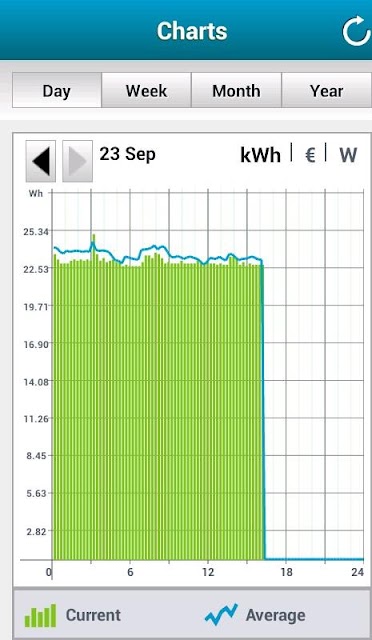Image resolution: width=372 pixels, height=640 pixels.
Task: Open the Year chart tab
Action: point(327,90)
